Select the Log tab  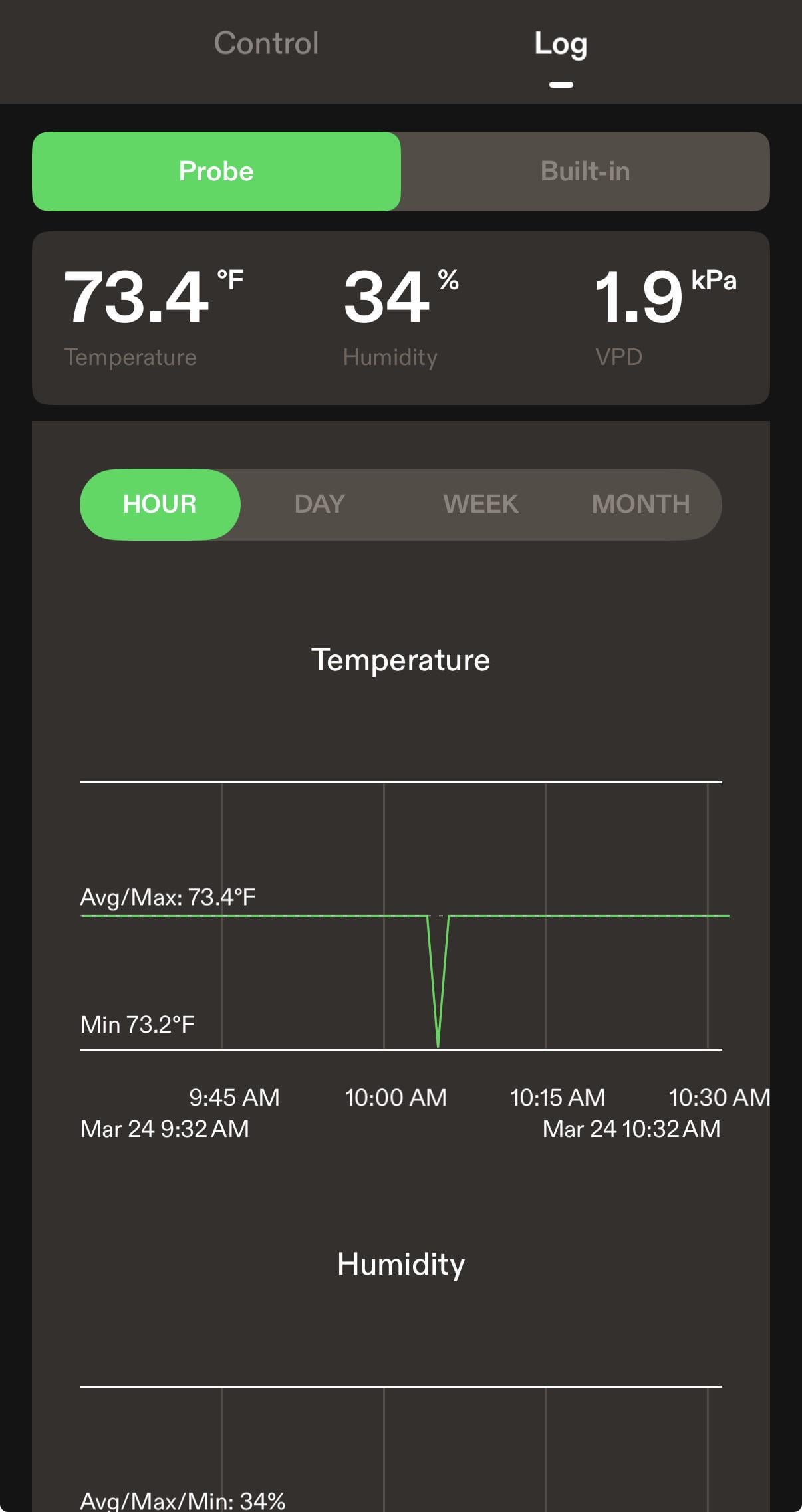coord(561,44)
